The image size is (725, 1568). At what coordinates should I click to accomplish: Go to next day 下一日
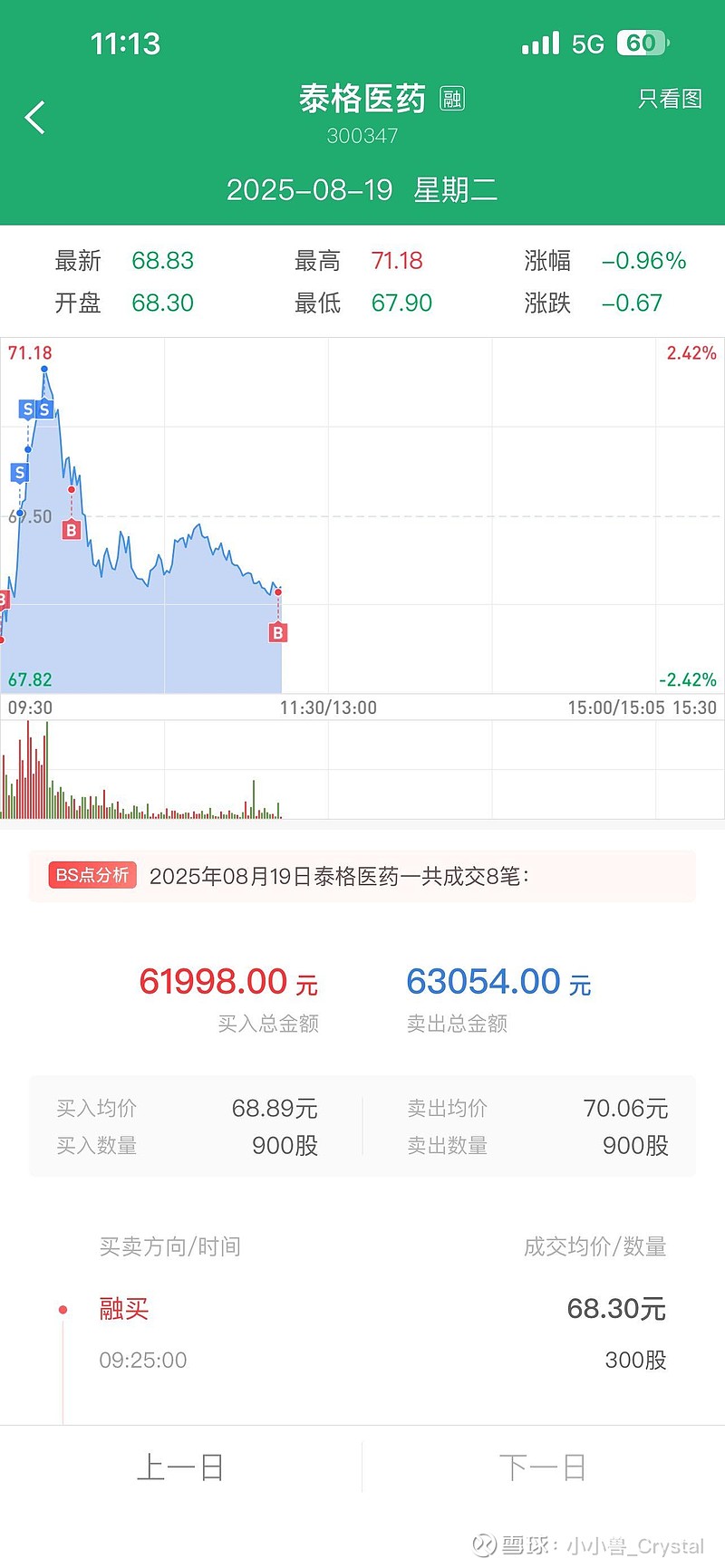(x=543, y=1467)
